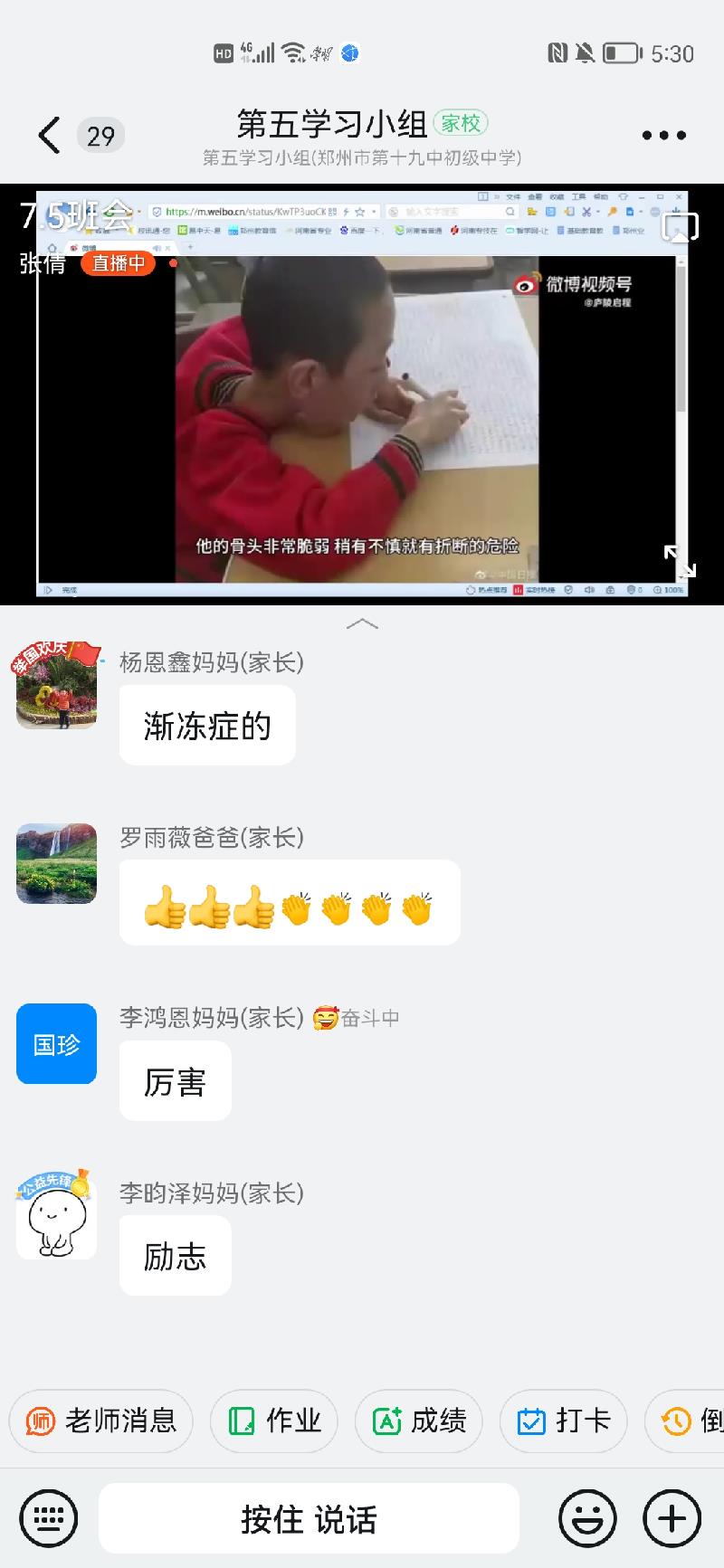
Task: Open the 打卡 check-in shortcut
Action: pos(563,1421)
